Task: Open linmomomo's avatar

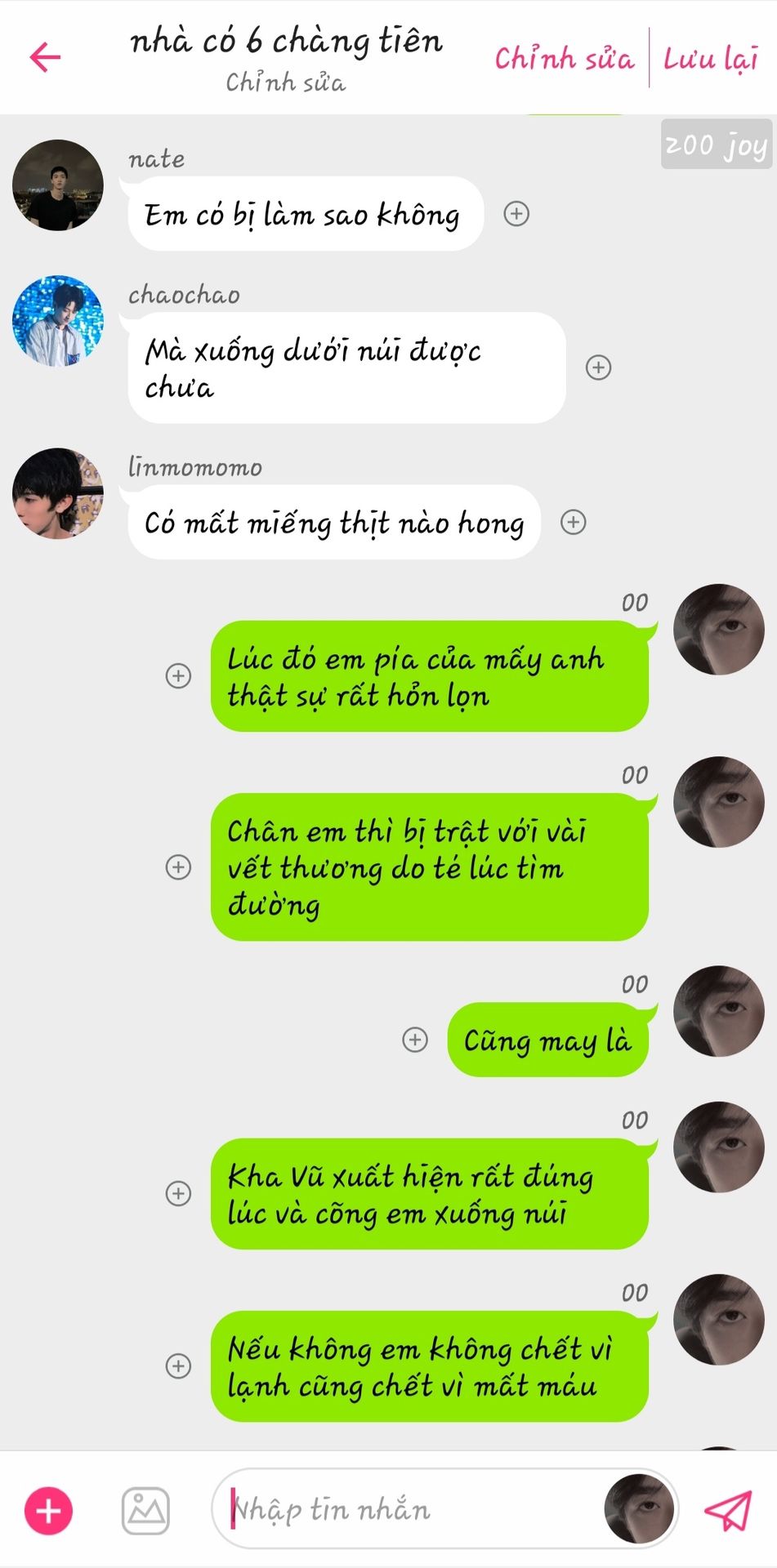Action: point(58,493)
